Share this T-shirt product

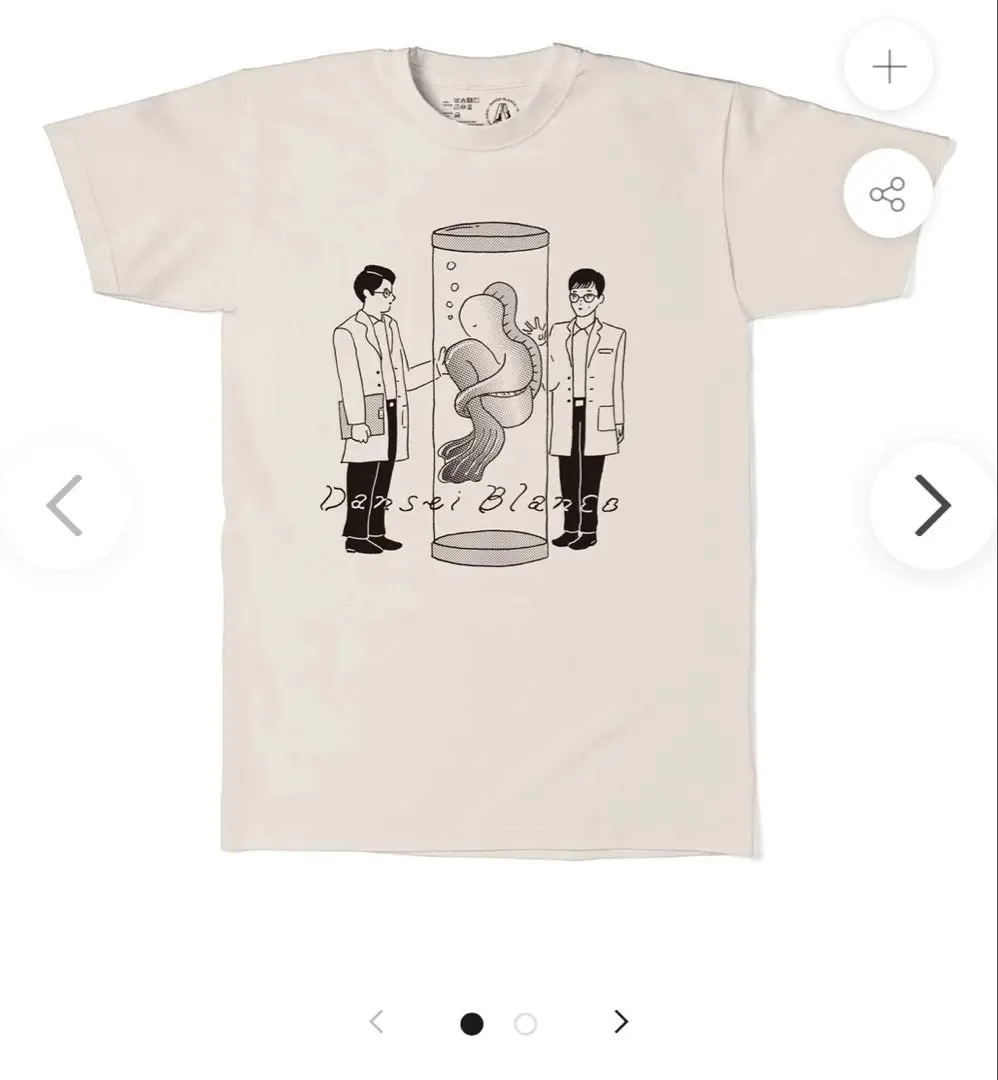(887, 194)
